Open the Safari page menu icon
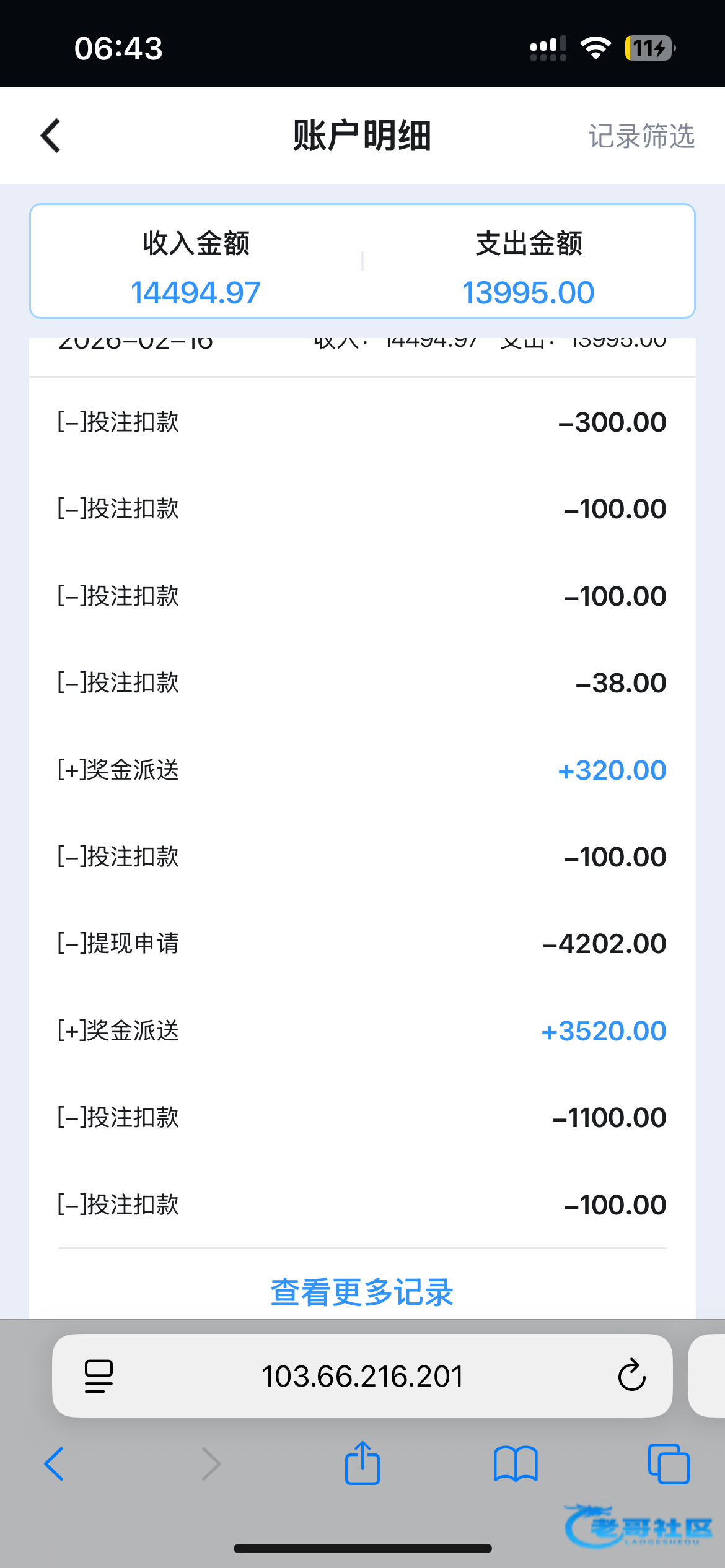 coord(99,1376)
